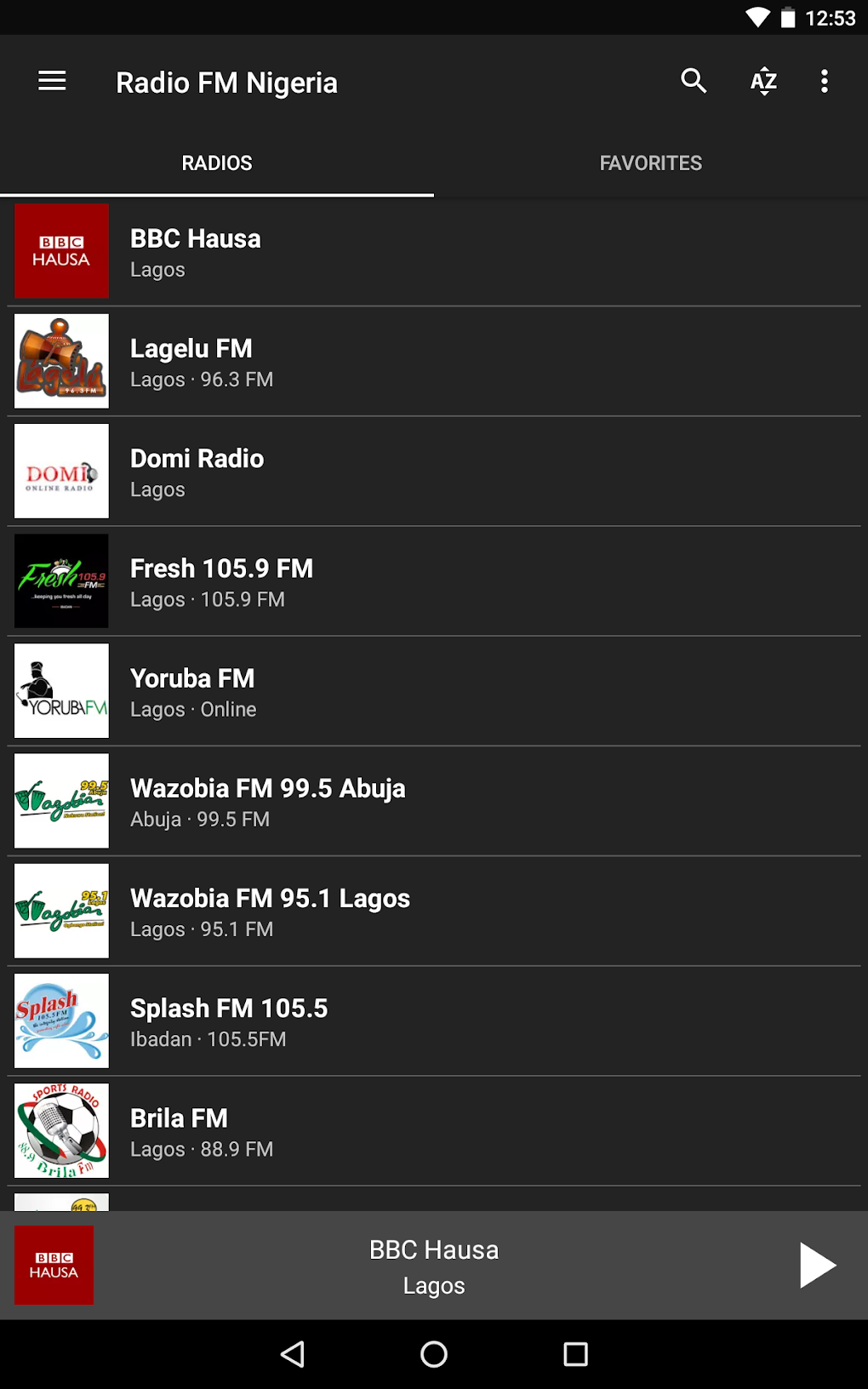Choose the Brila FM station
Screen dimensions: 868x1389
pyautogui.click(x=434, y=1130)
